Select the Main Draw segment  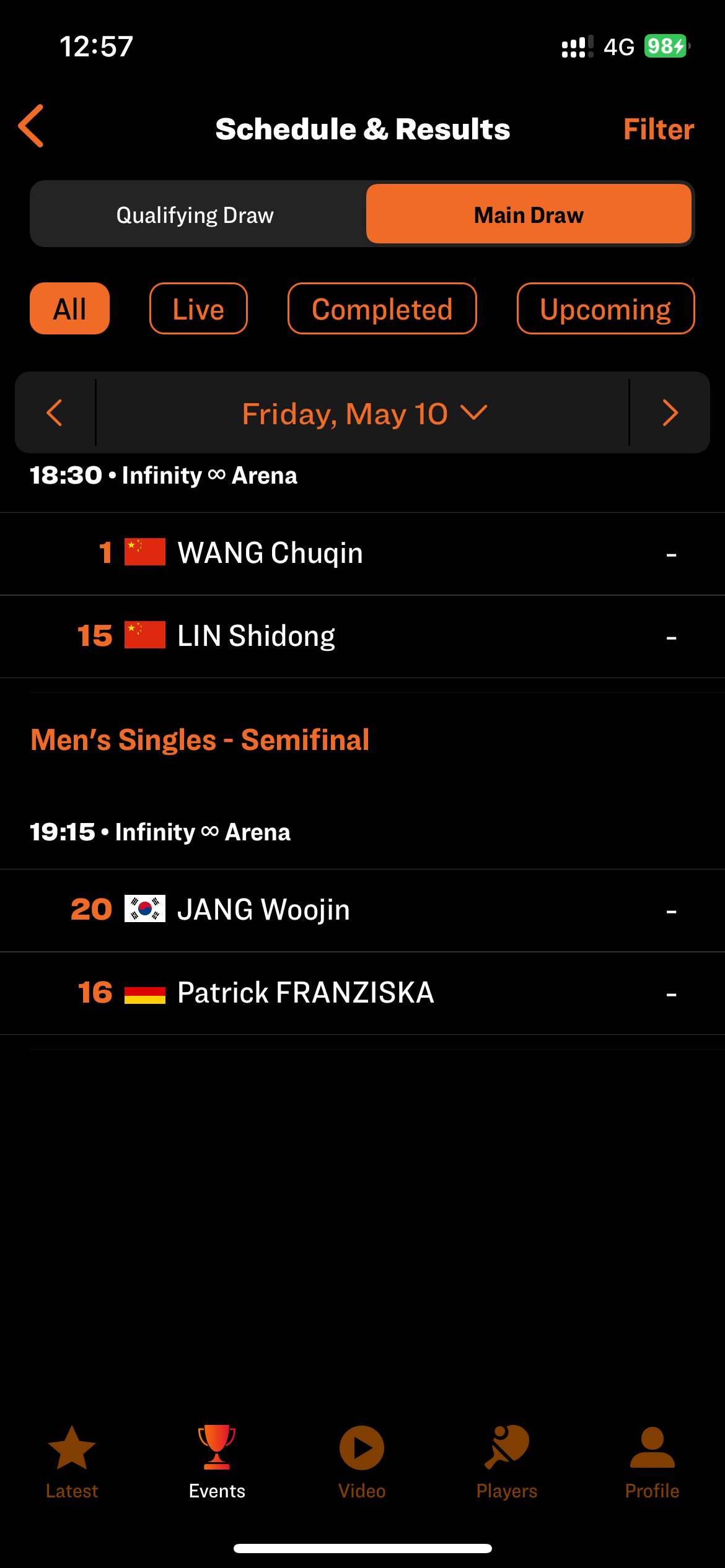pyautogui.click(x=529, y=214)
